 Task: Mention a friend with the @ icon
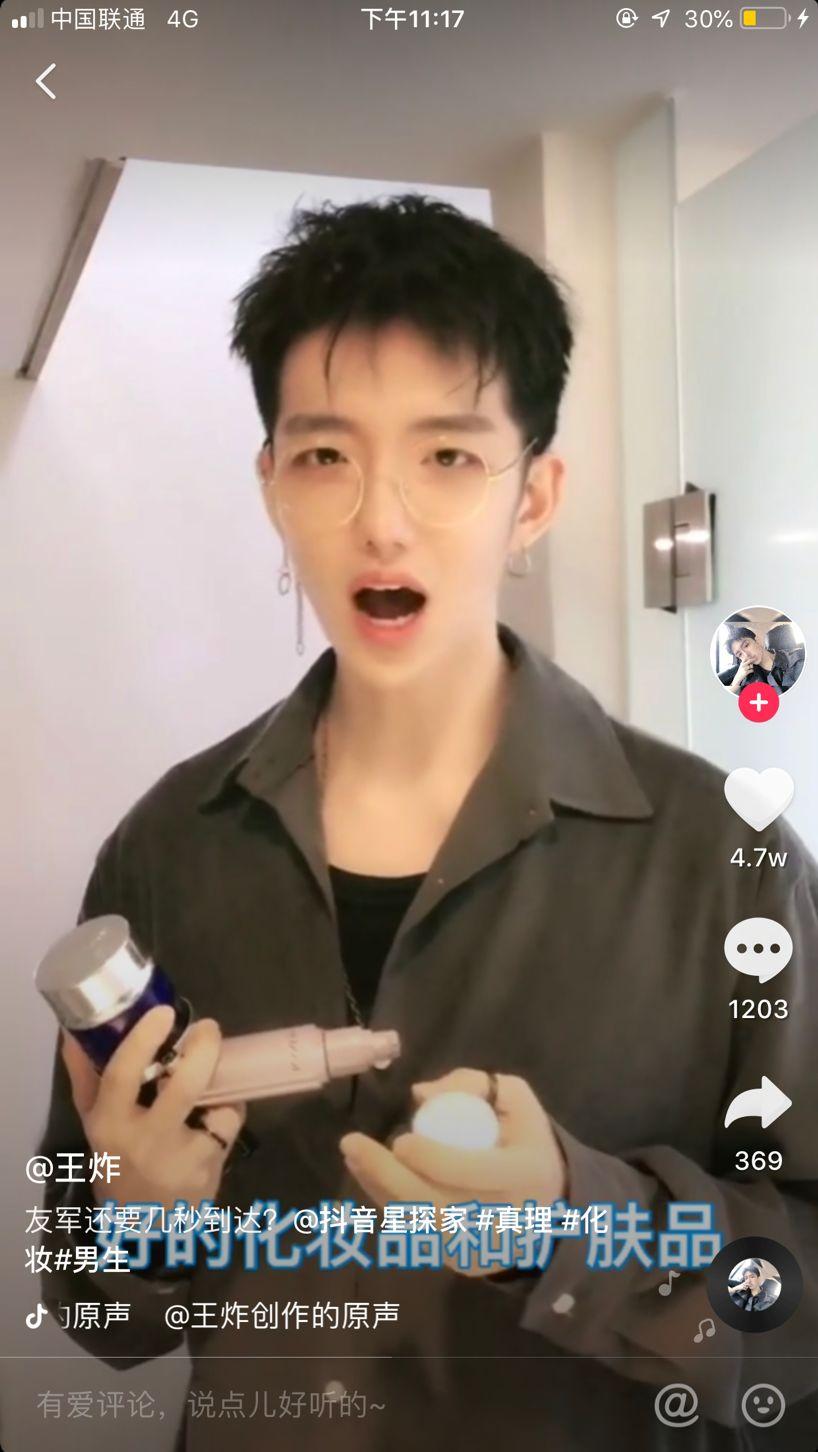click(676, 1405)
